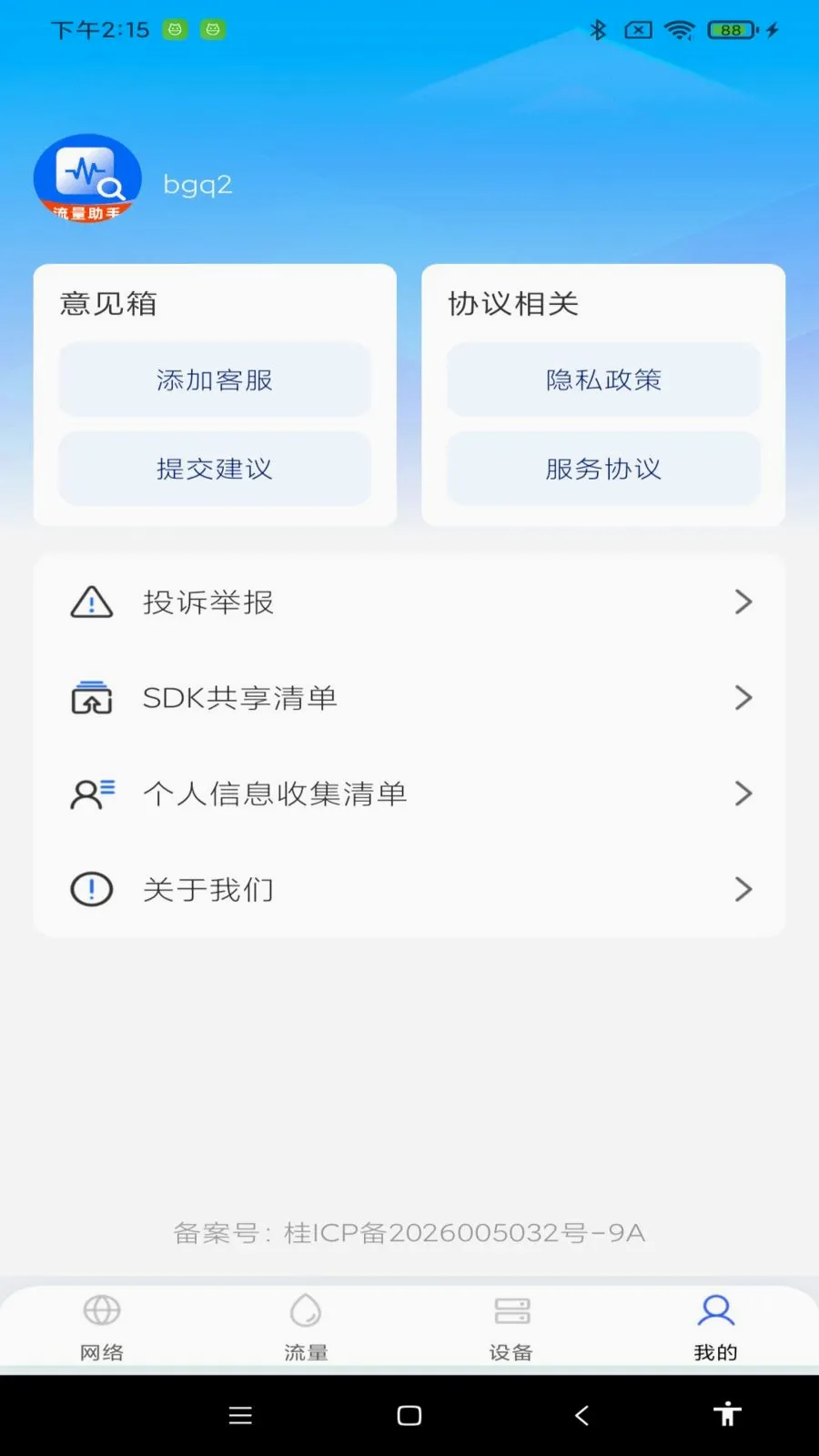The width and height of the screenshot is (819, 1456).
Task: Tap the profile avatar next to bgq2
Action: [87, 179]
